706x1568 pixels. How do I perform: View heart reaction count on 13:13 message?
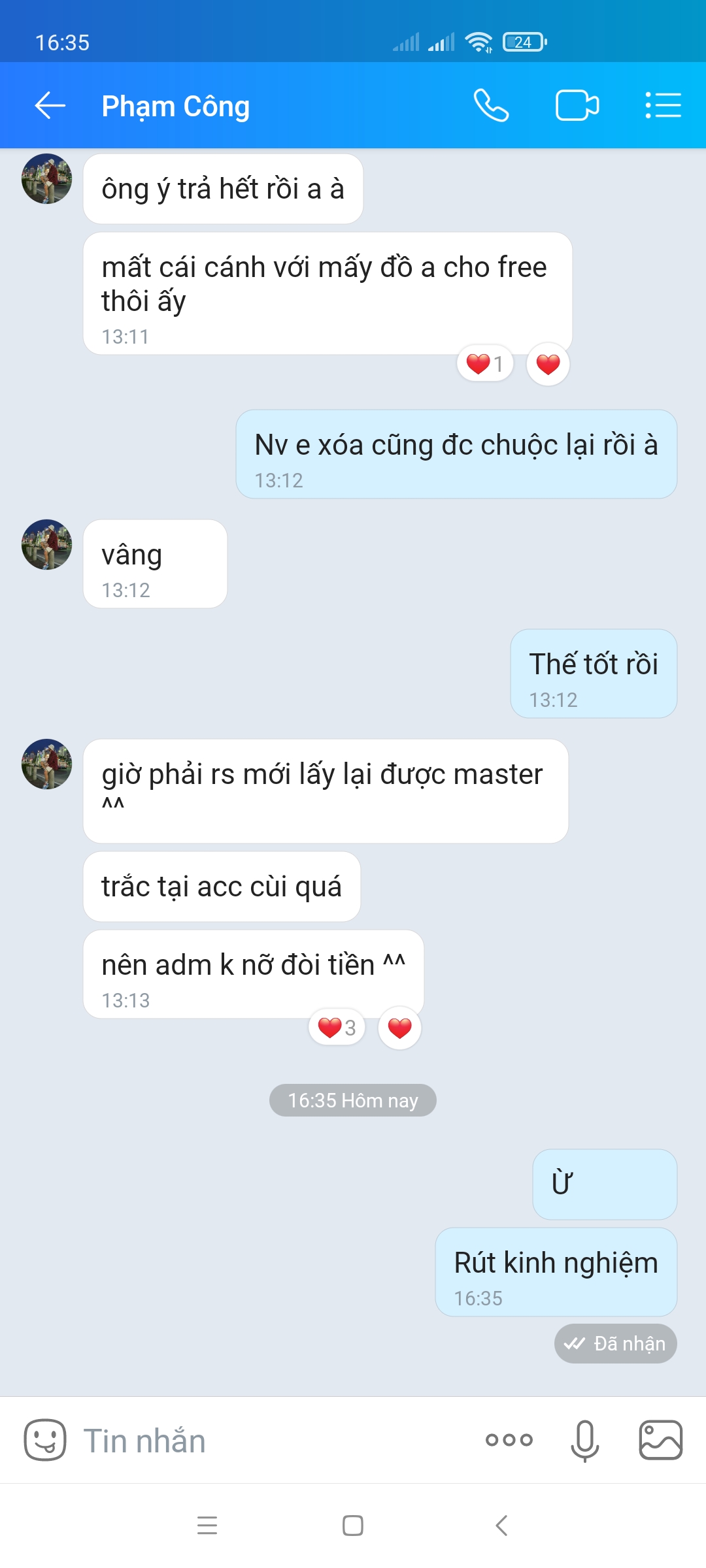pos(336,1027)
